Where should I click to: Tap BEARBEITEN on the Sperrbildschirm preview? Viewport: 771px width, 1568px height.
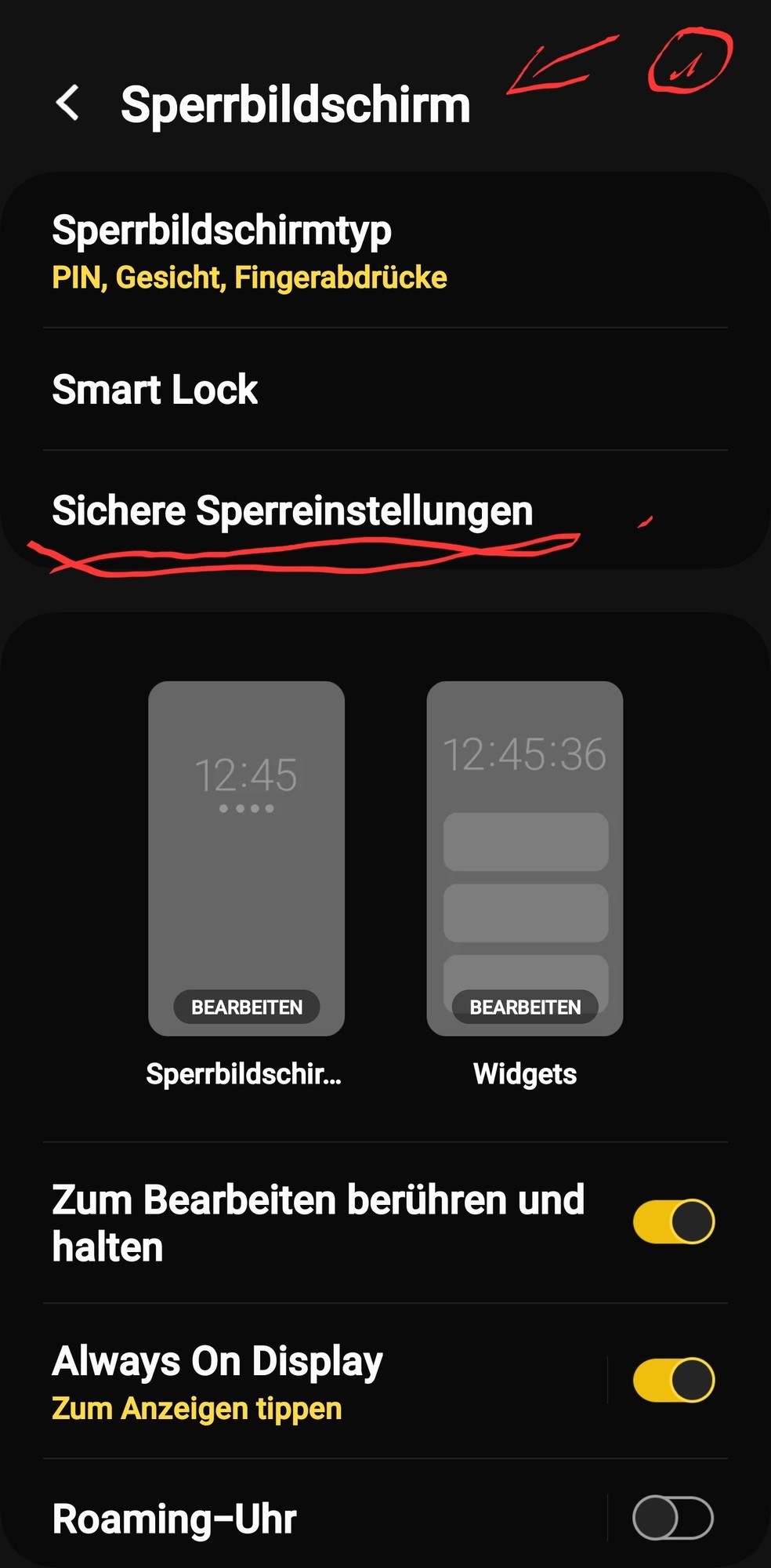[x=246, y=1007]
